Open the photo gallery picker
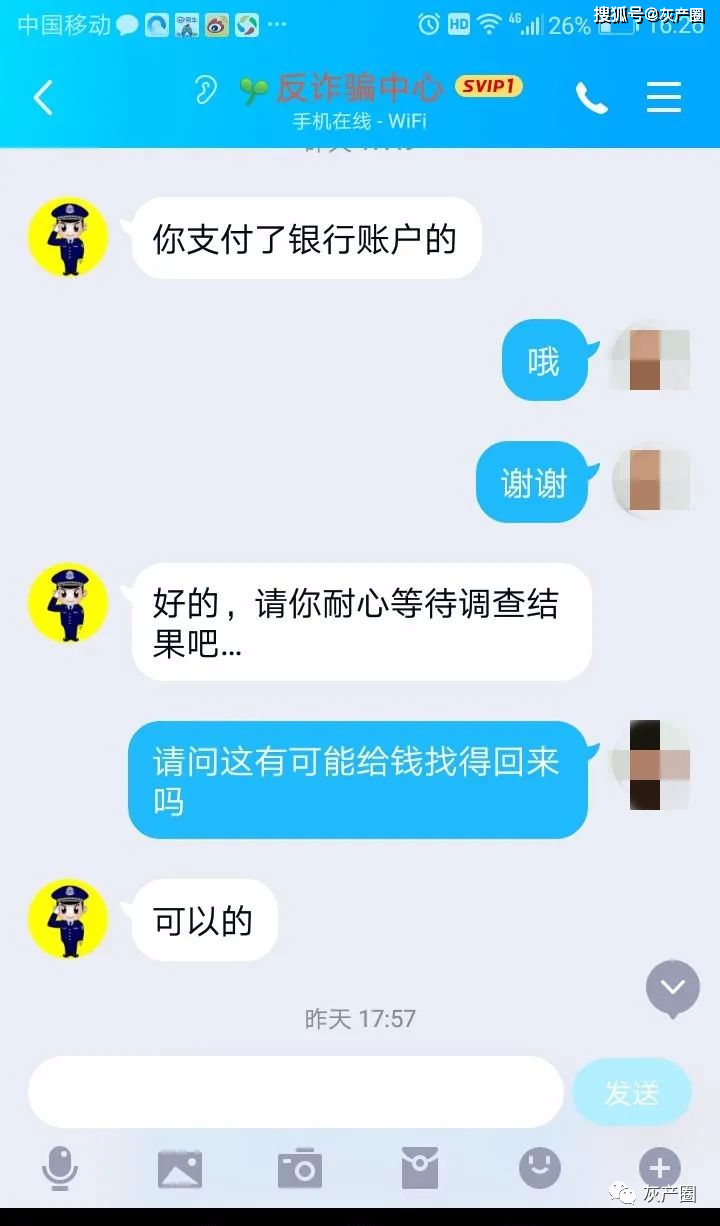Image resolution: width=720 pixels, height=1226 pixels. coord(180,1168)
